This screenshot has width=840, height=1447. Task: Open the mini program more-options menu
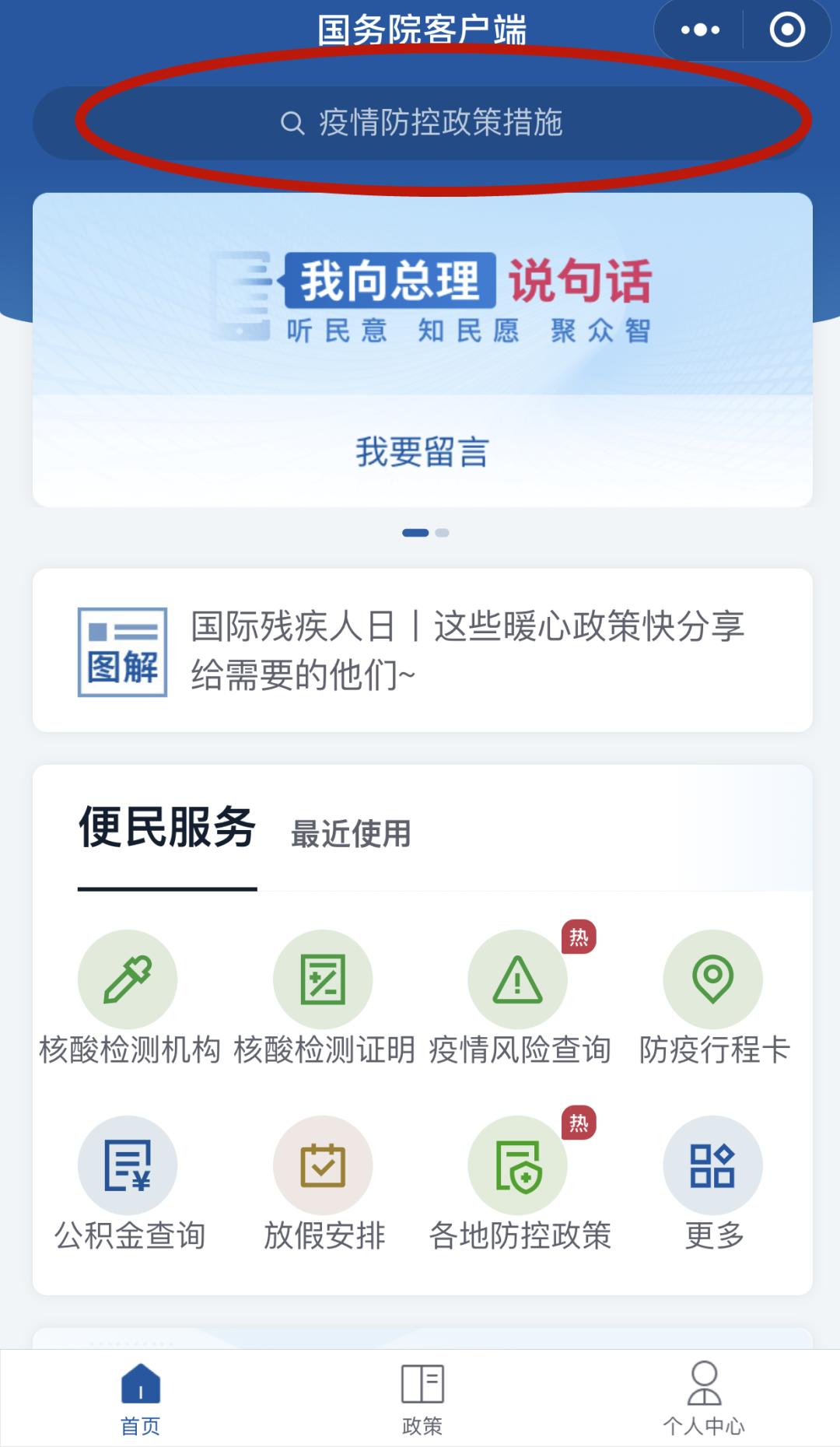699,30
